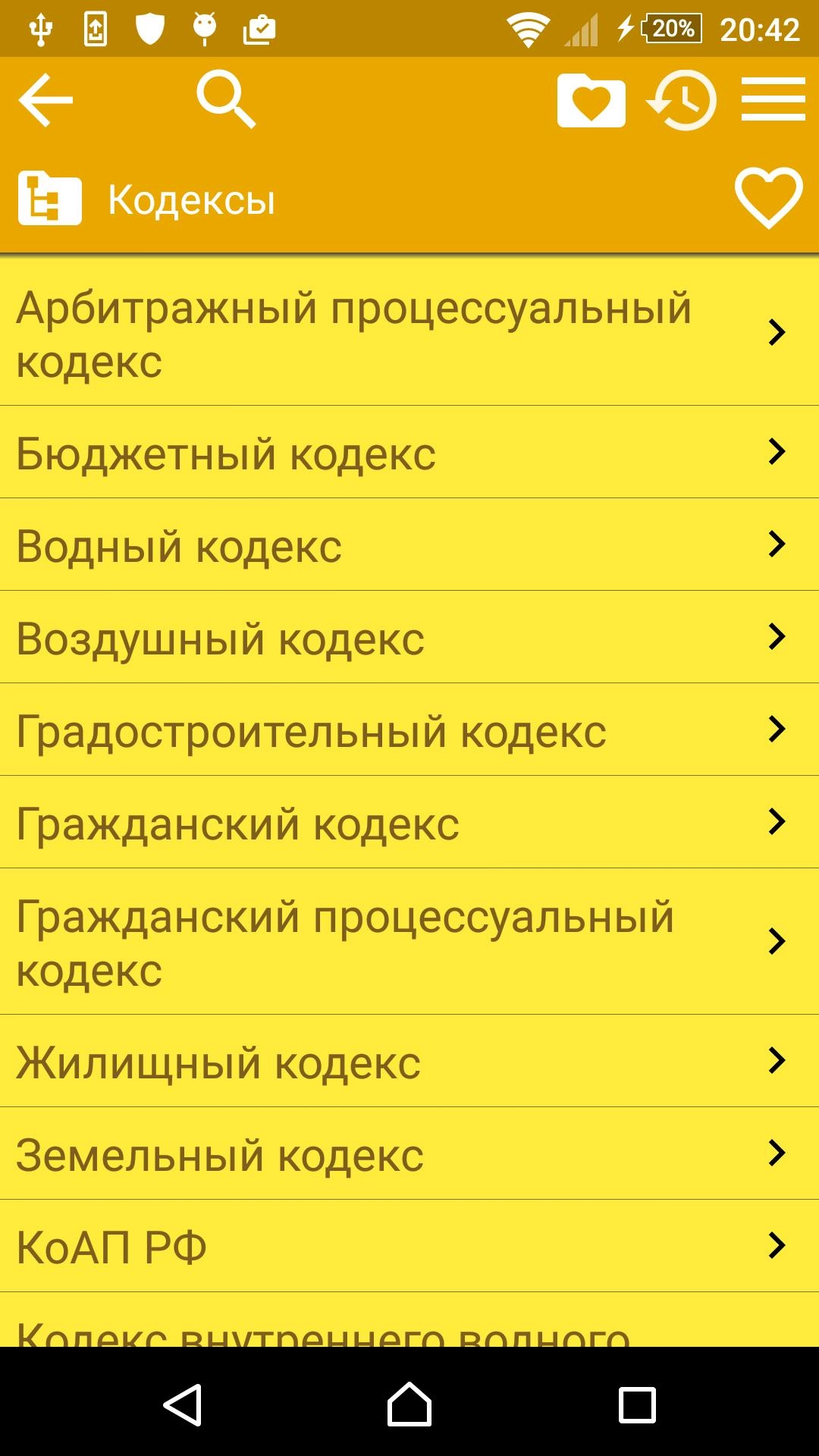Select Жилищный кодекс
The height and width of the screenshot is (1456, 819).
point(409,1061)
